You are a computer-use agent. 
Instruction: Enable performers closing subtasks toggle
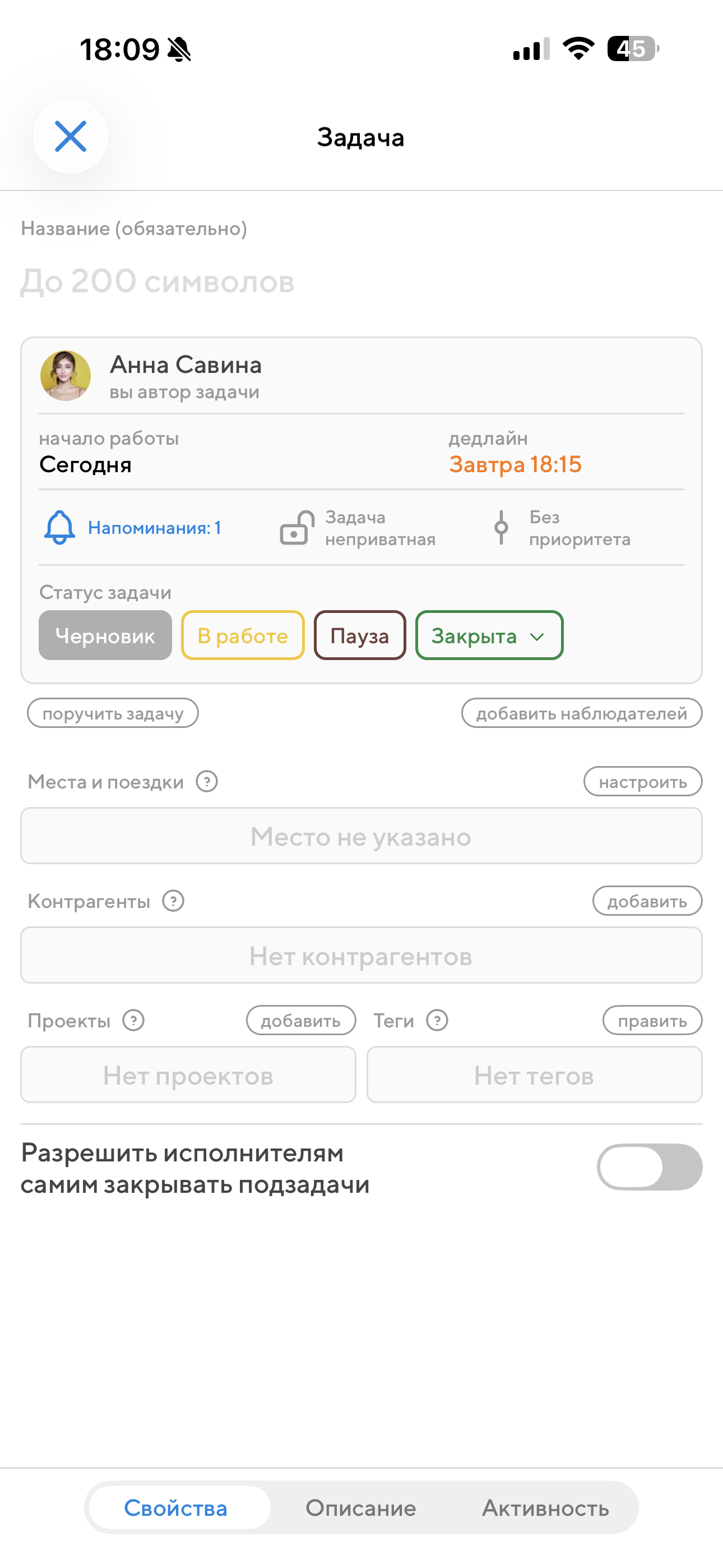click(650, 1167)
